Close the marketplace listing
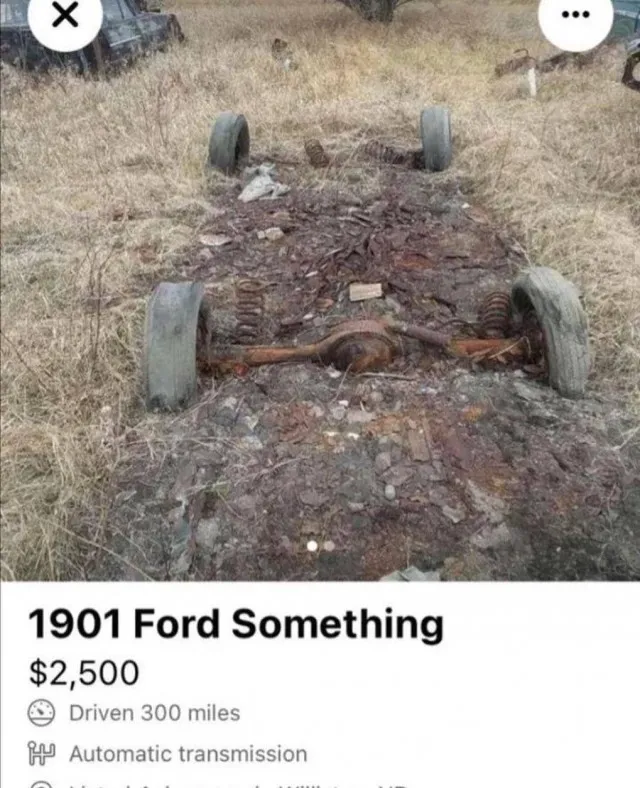 point(65,17)
